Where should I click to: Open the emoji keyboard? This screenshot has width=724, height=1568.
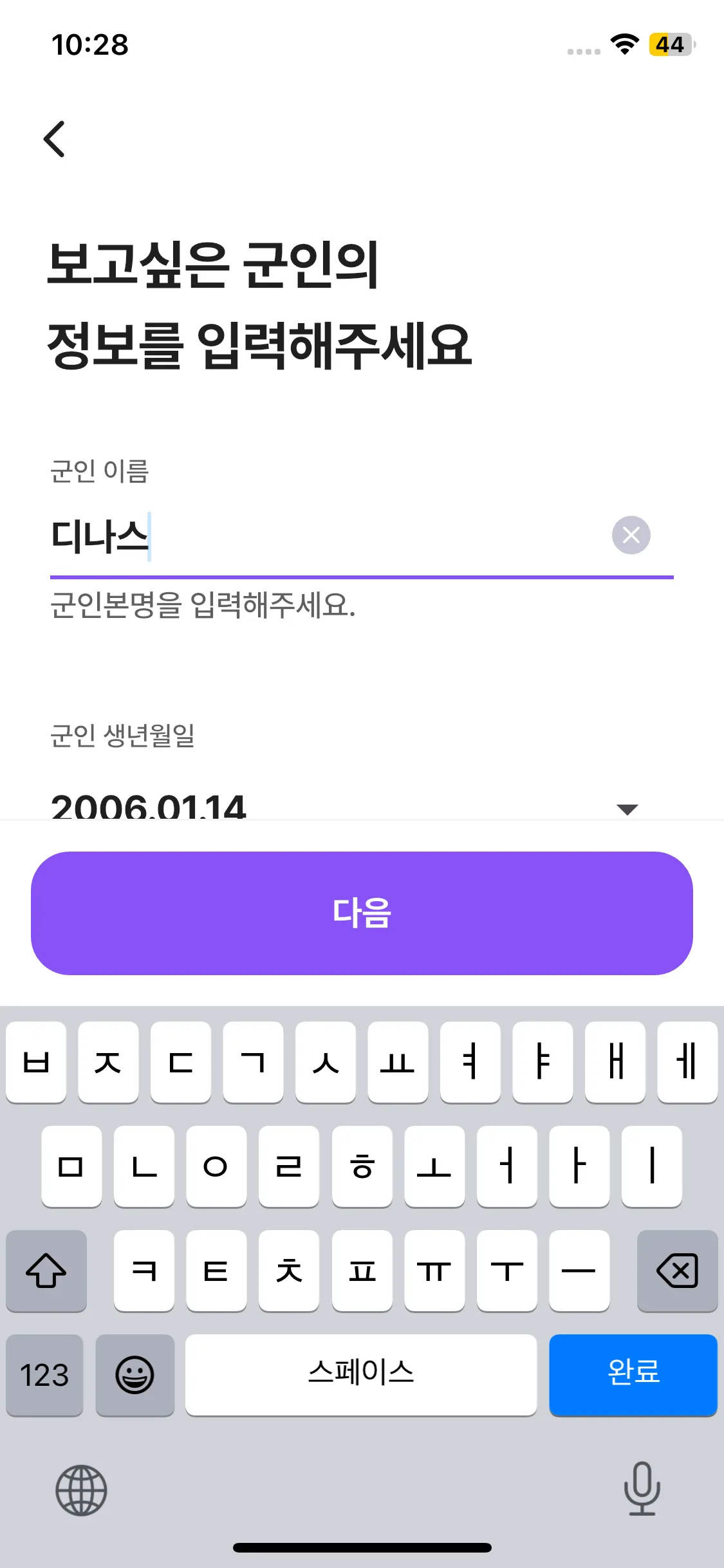(135, 1375)
